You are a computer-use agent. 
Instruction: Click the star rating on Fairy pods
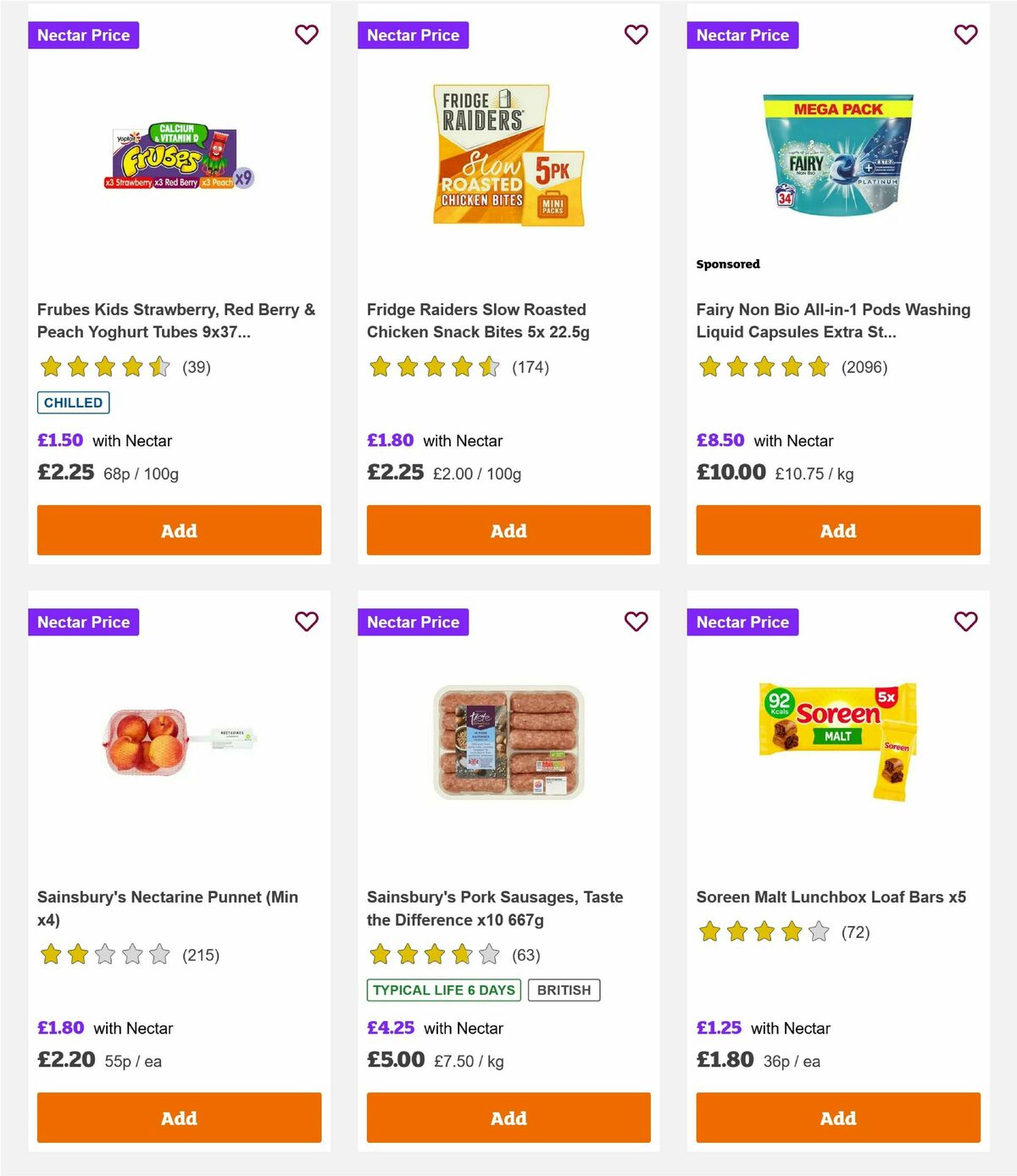point(762,367)
